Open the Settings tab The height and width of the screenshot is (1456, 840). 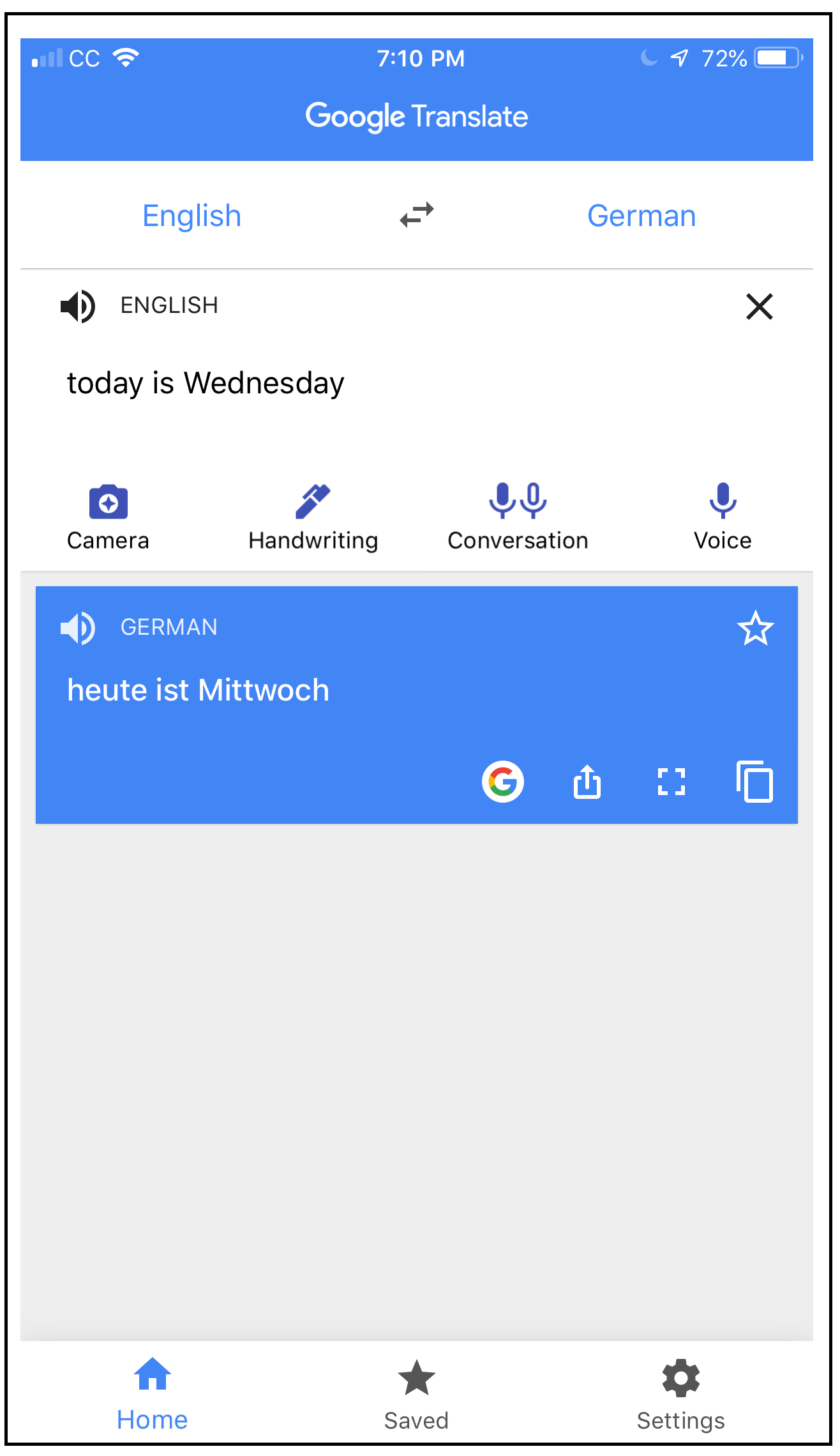coord(680,1394)
